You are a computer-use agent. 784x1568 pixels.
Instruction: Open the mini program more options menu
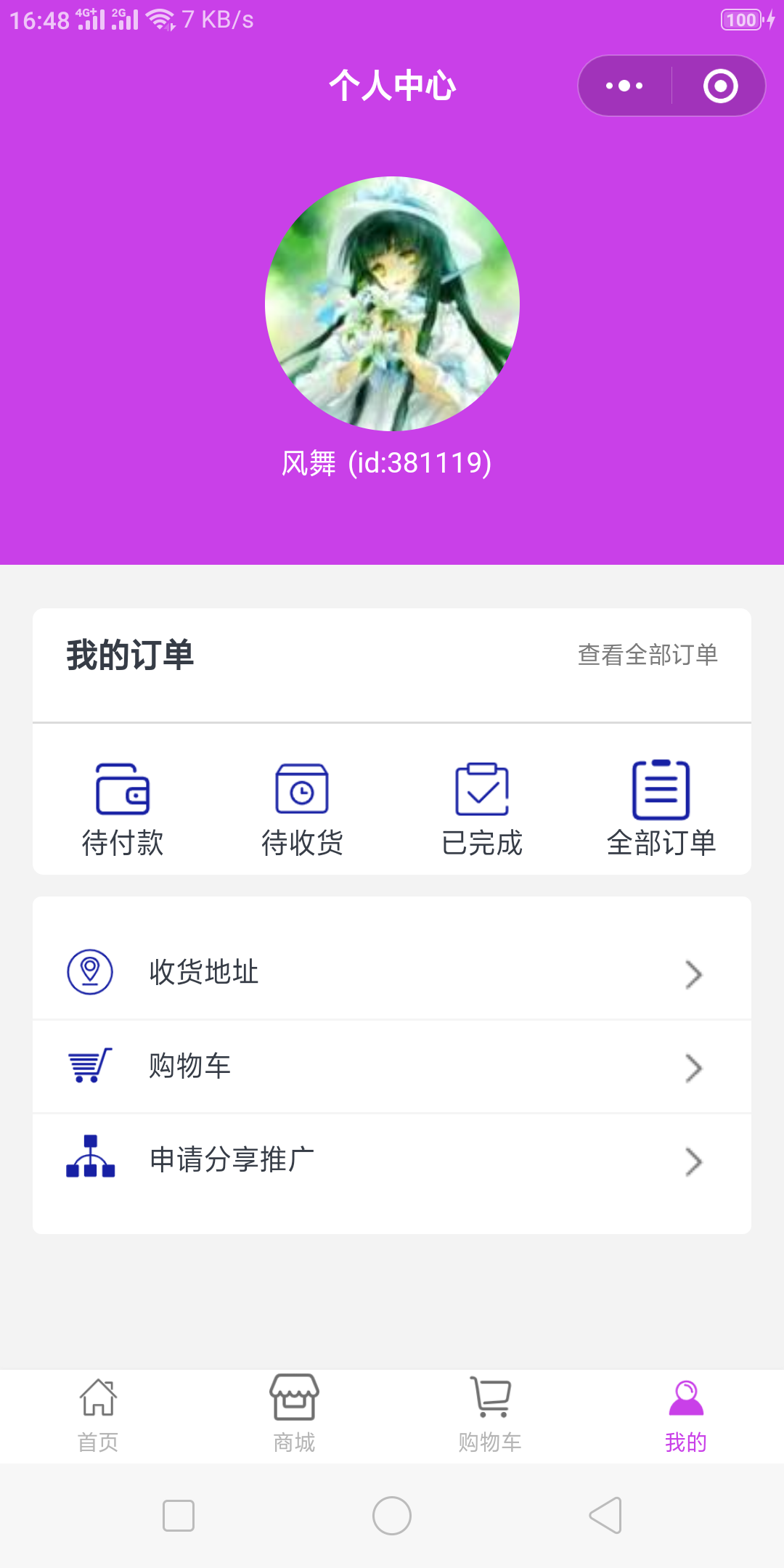click(624, 86)
